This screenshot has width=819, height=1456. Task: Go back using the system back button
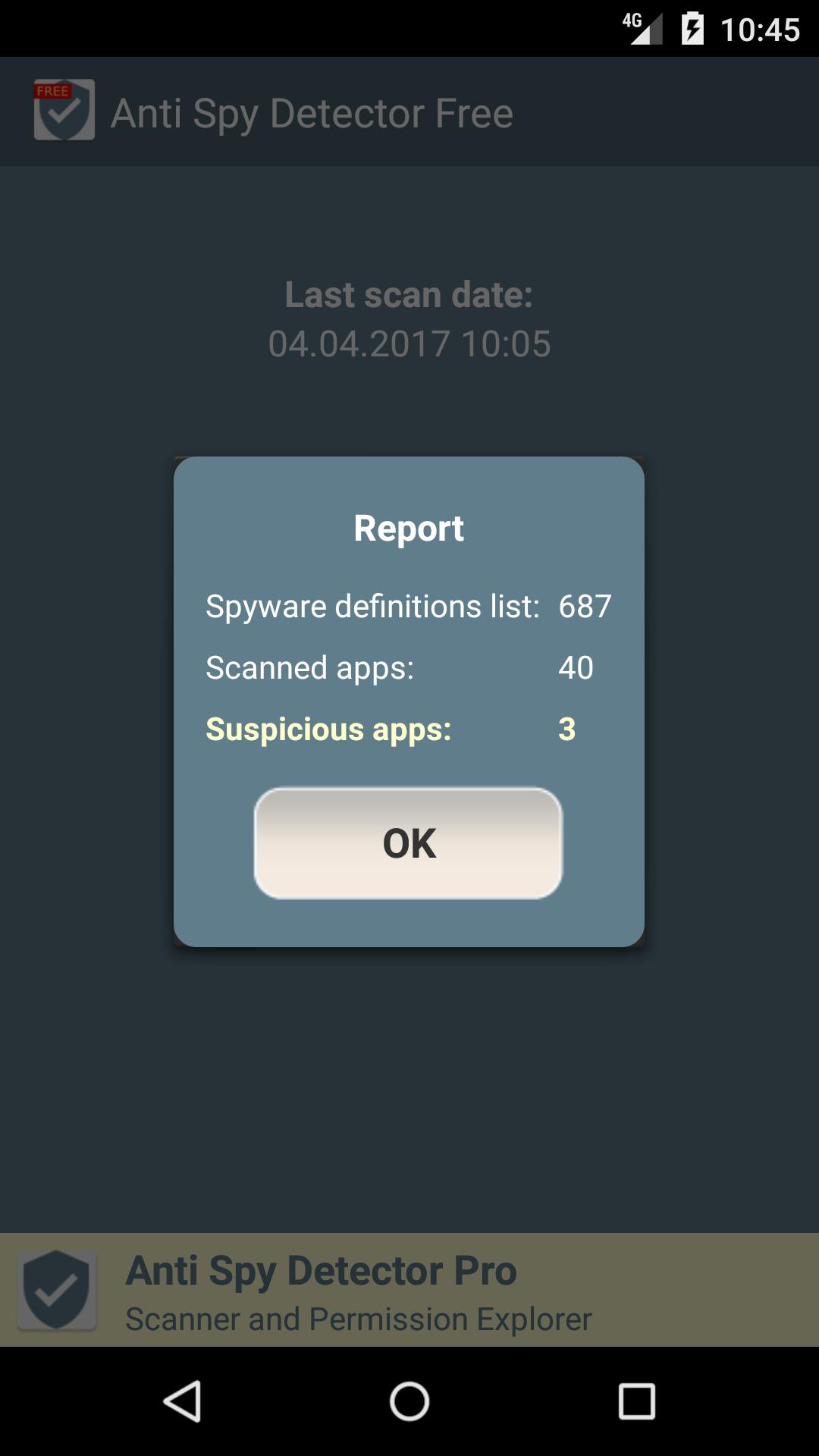[182, 1401]
